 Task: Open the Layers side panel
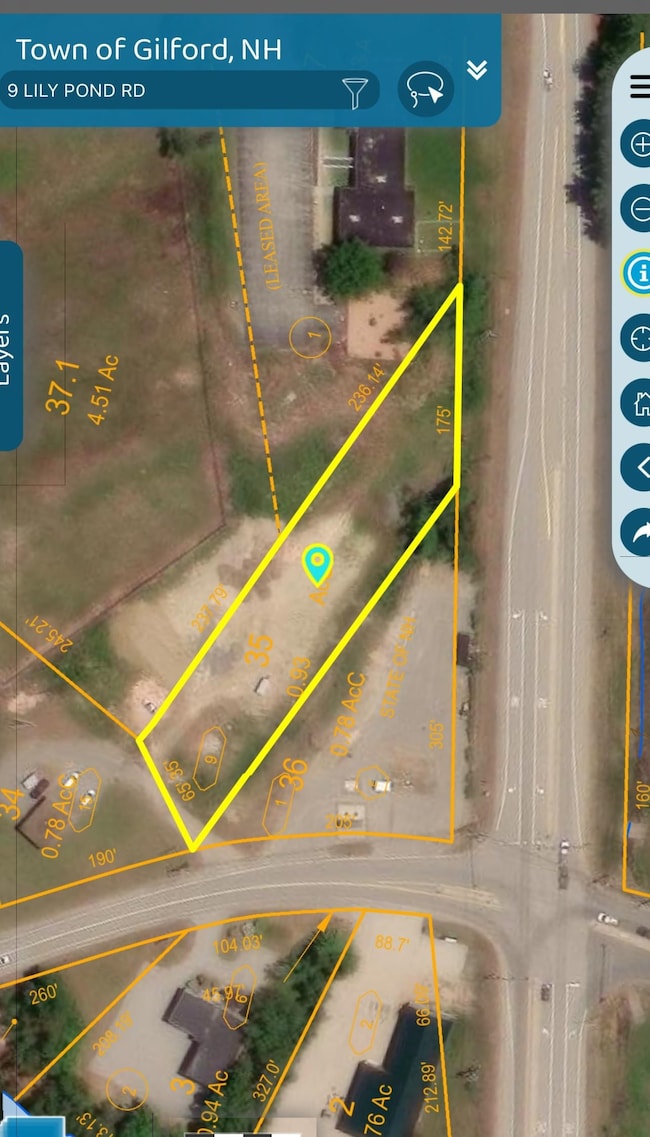pyautogui.click(x=10, y=346)
